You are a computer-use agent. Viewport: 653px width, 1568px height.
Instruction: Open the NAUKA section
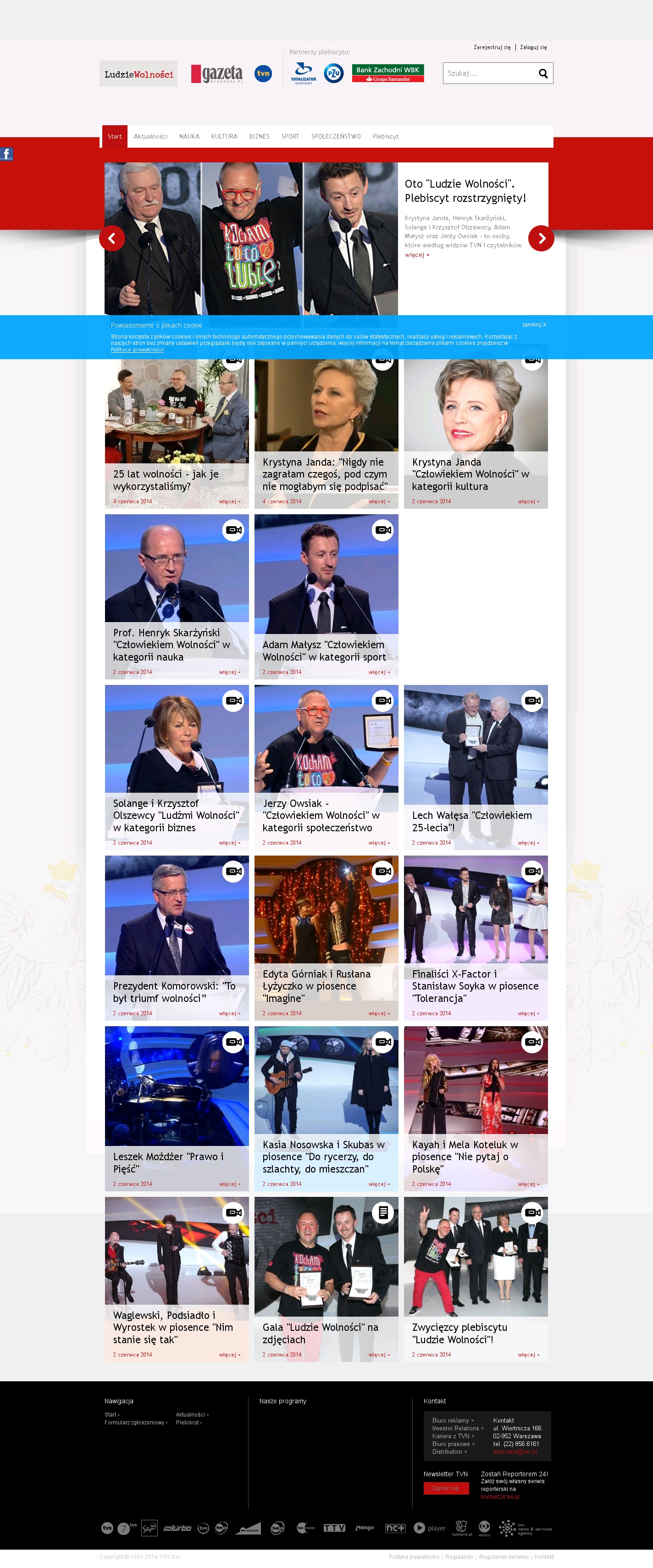(188, 136)
